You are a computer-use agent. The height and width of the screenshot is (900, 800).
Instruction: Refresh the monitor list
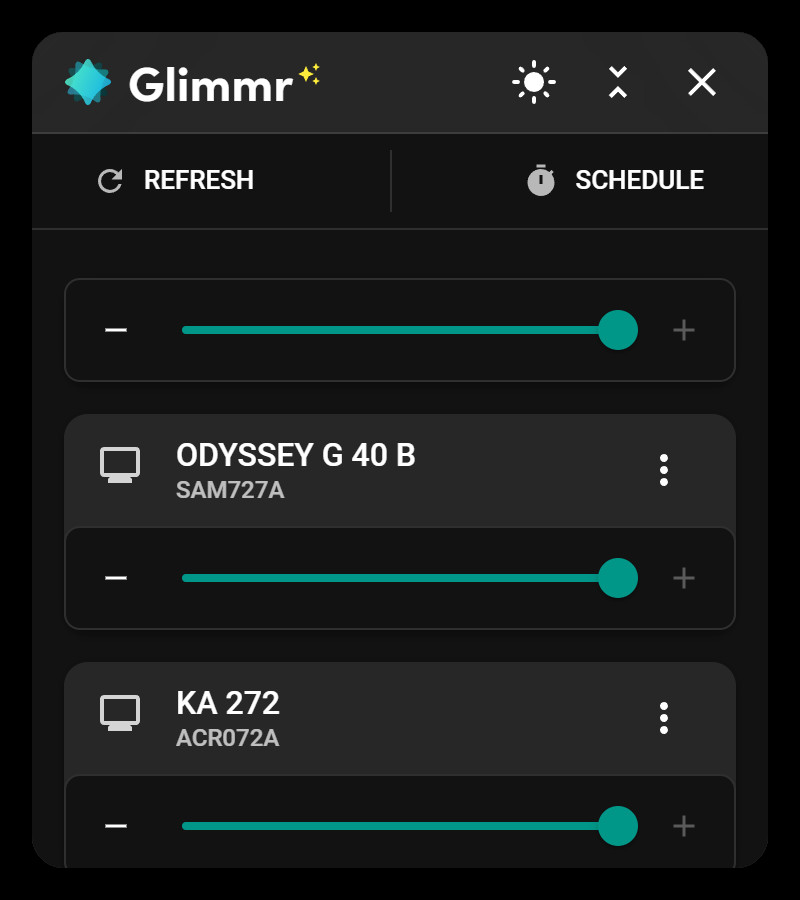tap(176, 180)
